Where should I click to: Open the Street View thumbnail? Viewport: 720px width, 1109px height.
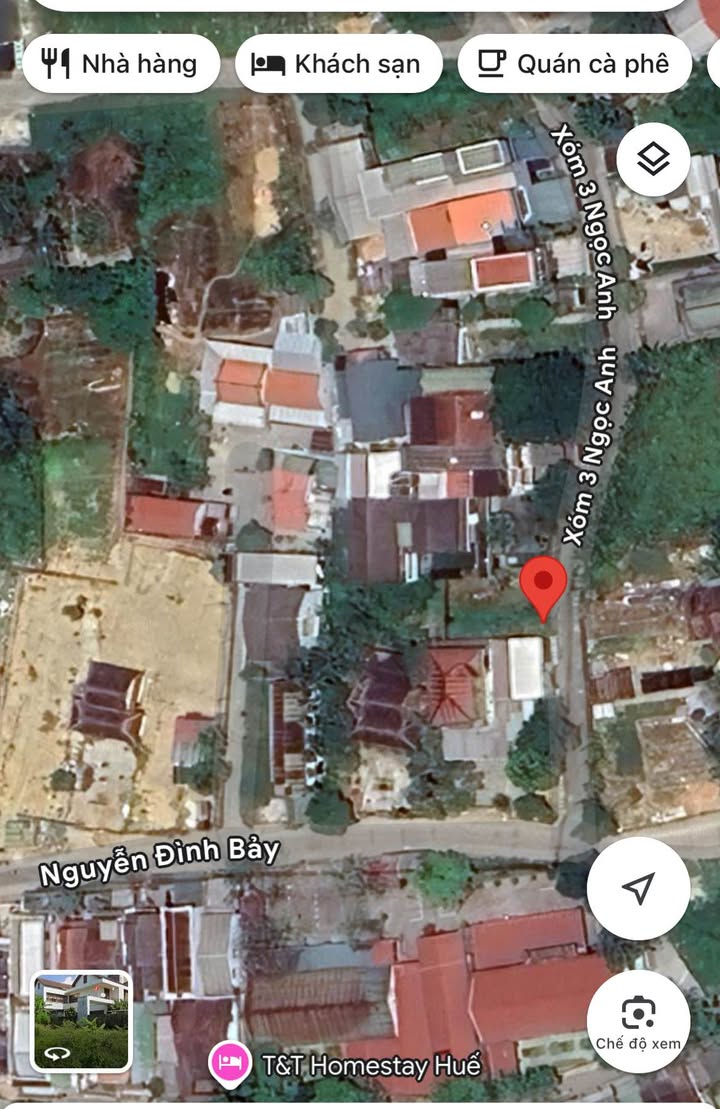coord(82,1021)
